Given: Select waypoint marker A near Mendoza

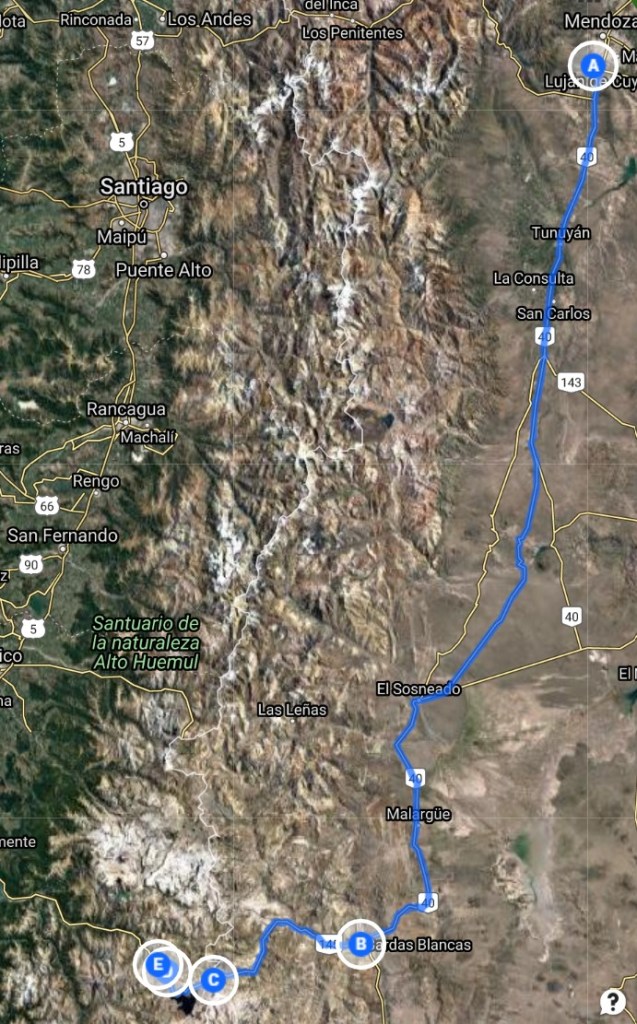Looking at the screenshot, I should pyautogui.click(x=593, y=65).
